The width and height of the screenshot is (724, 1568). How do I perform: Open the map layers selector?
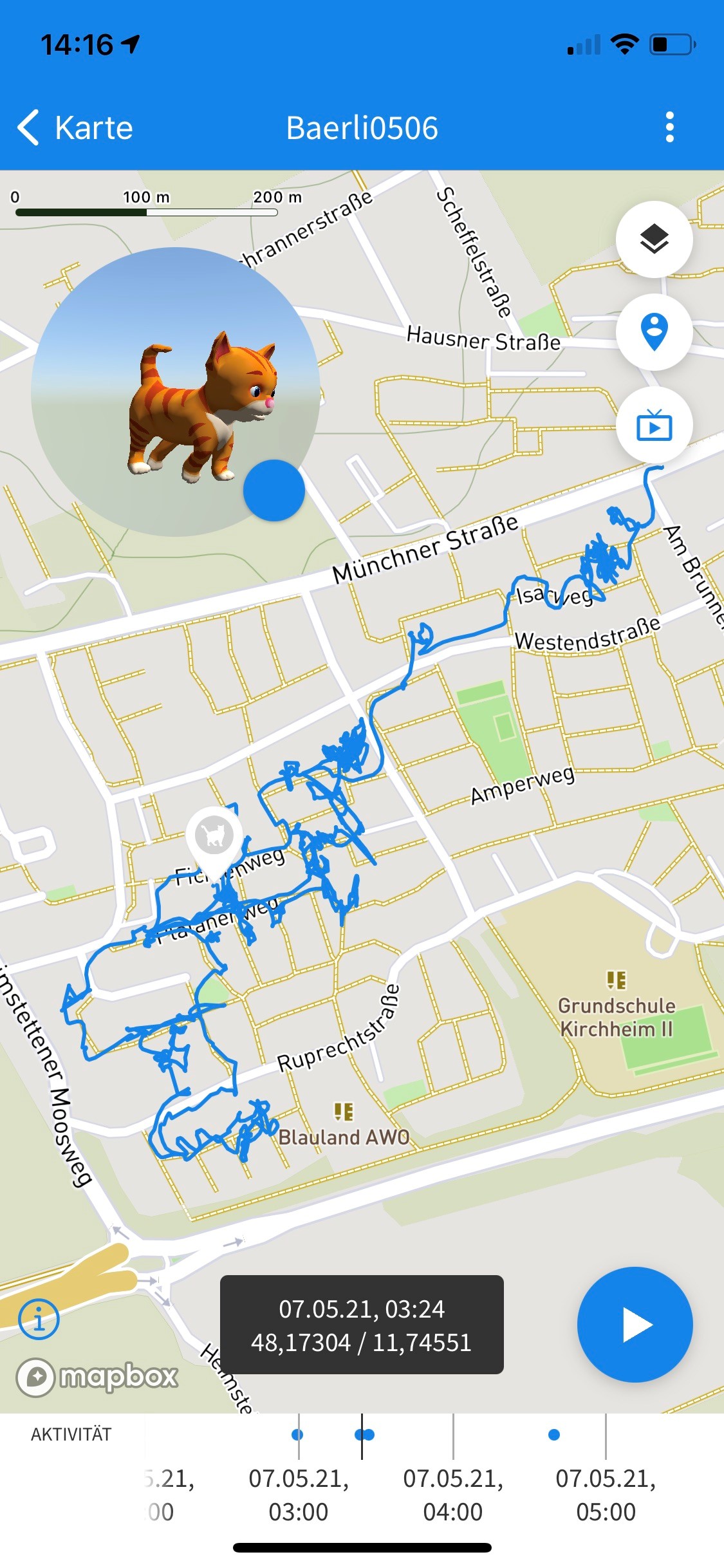(x=654, y=239)
